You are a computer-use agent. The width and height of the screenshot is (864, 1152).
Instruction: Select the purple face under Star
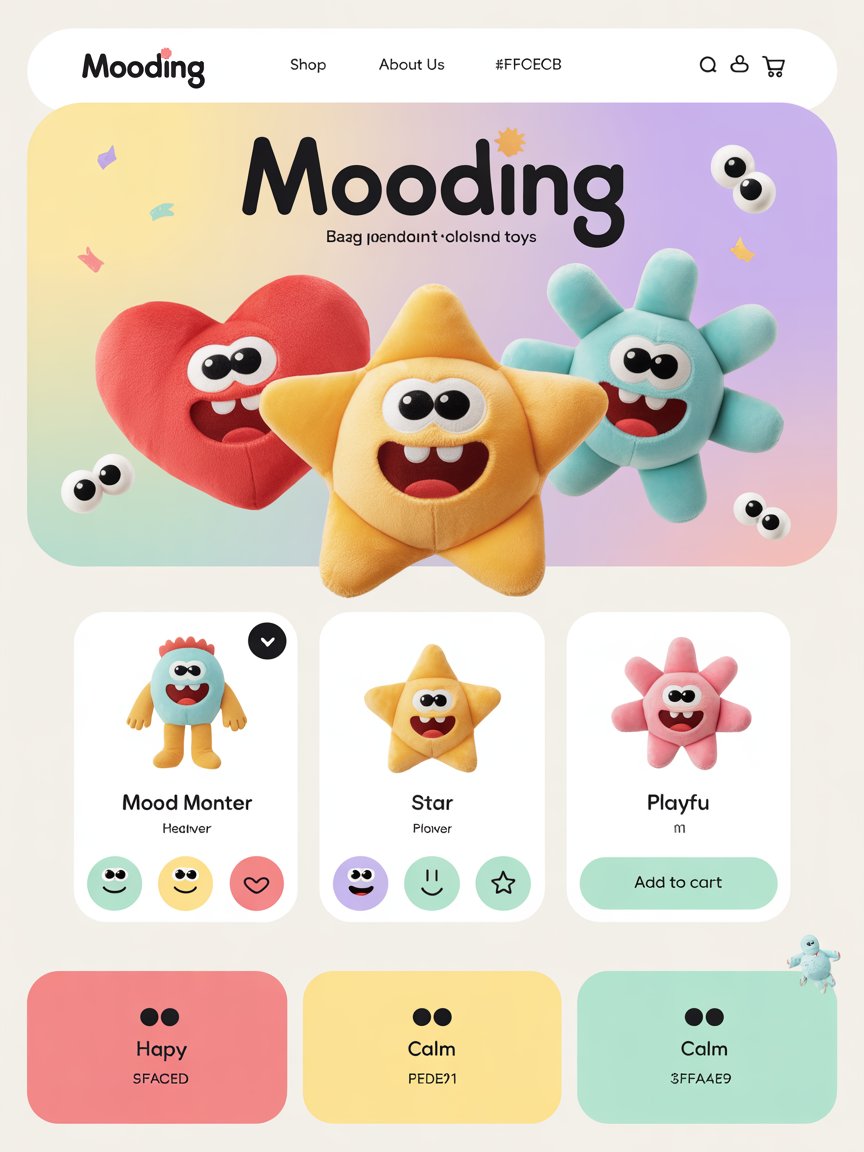(x=360, y=884)
